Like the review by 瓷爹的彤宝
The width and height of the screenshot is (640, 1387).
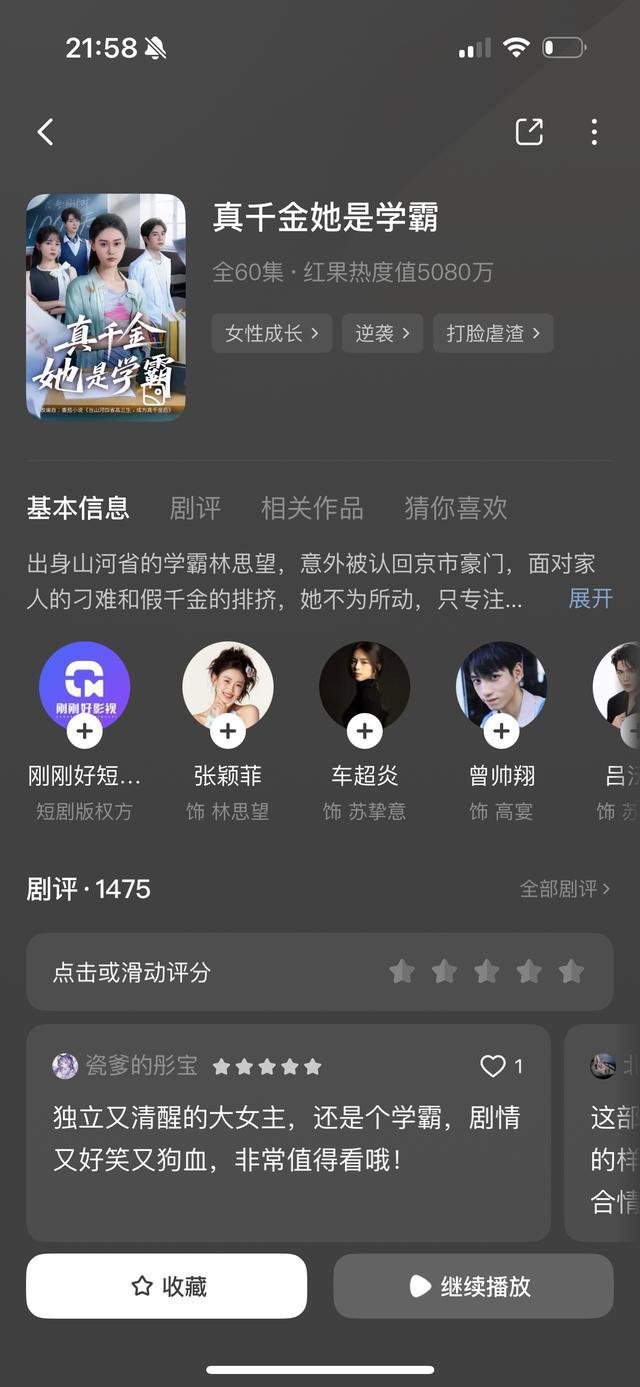click(494, 1066)
